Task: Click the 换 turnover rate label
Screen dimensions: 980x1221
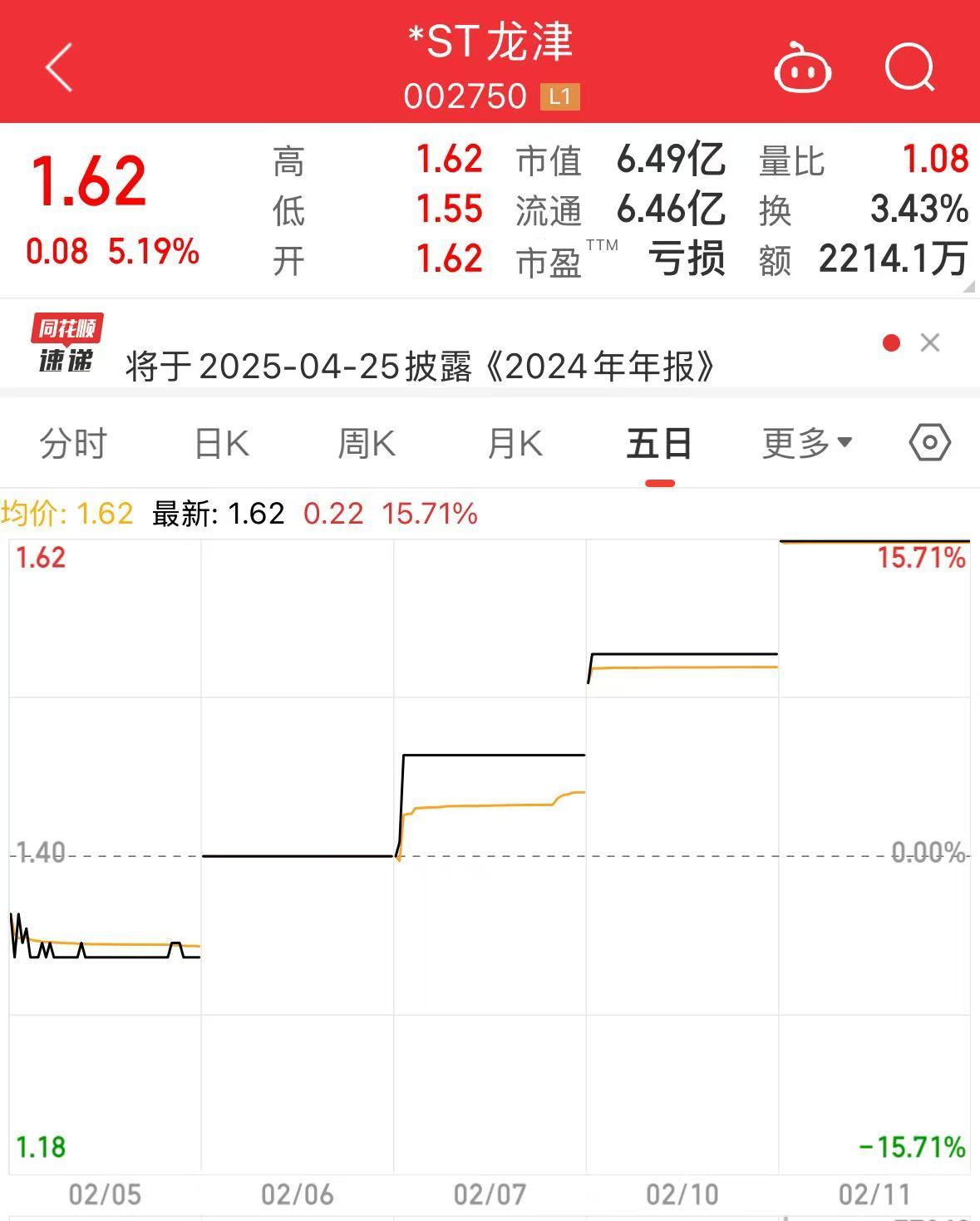Action: click(776, 211)
